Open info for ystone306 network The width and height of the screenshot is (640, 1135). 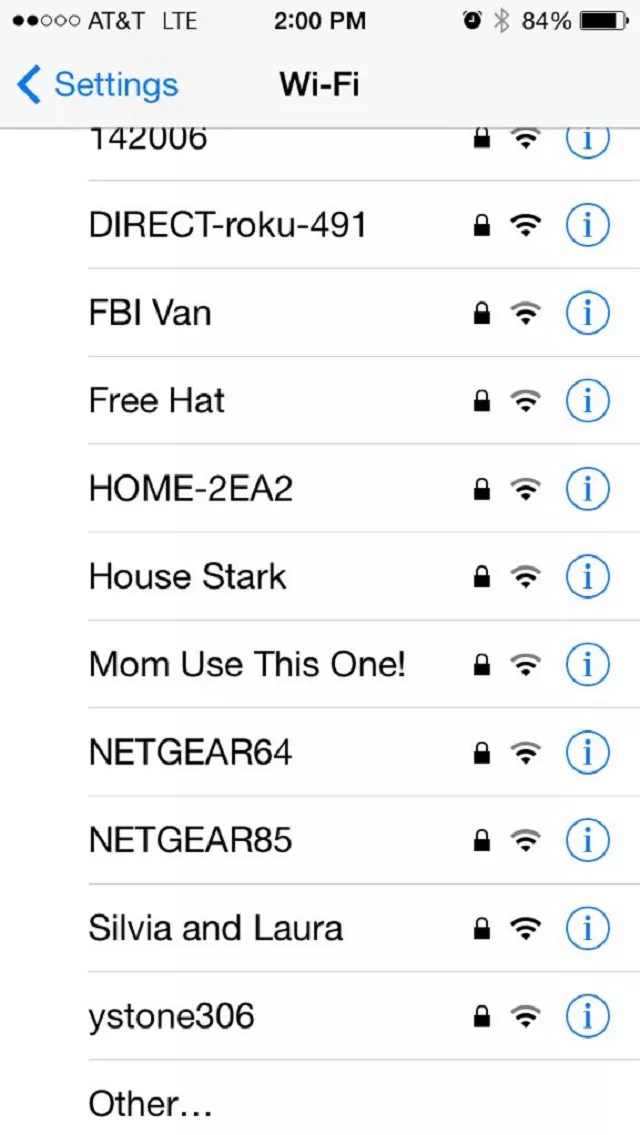[x=587, y=1017]
